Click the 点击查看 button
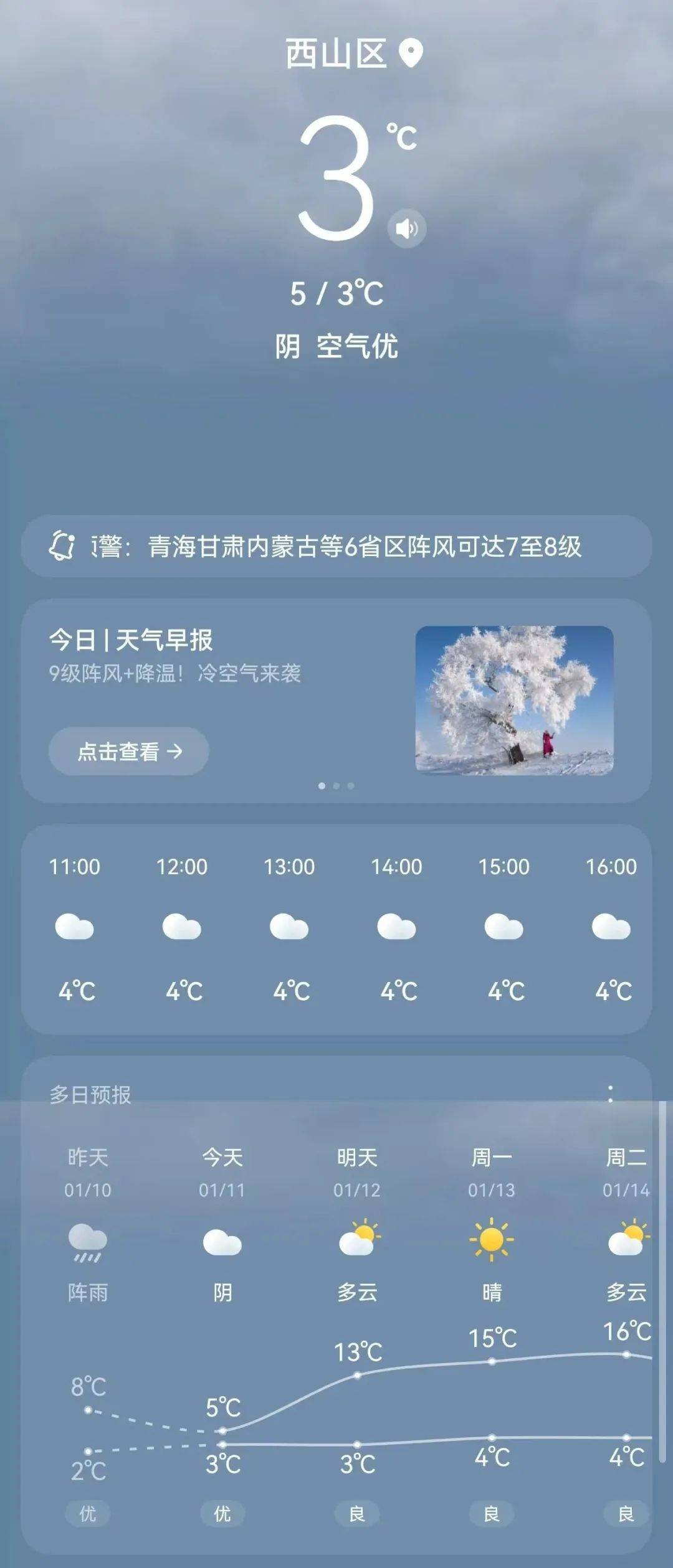The image size is (673, 1568). click(x=129, y=752)
